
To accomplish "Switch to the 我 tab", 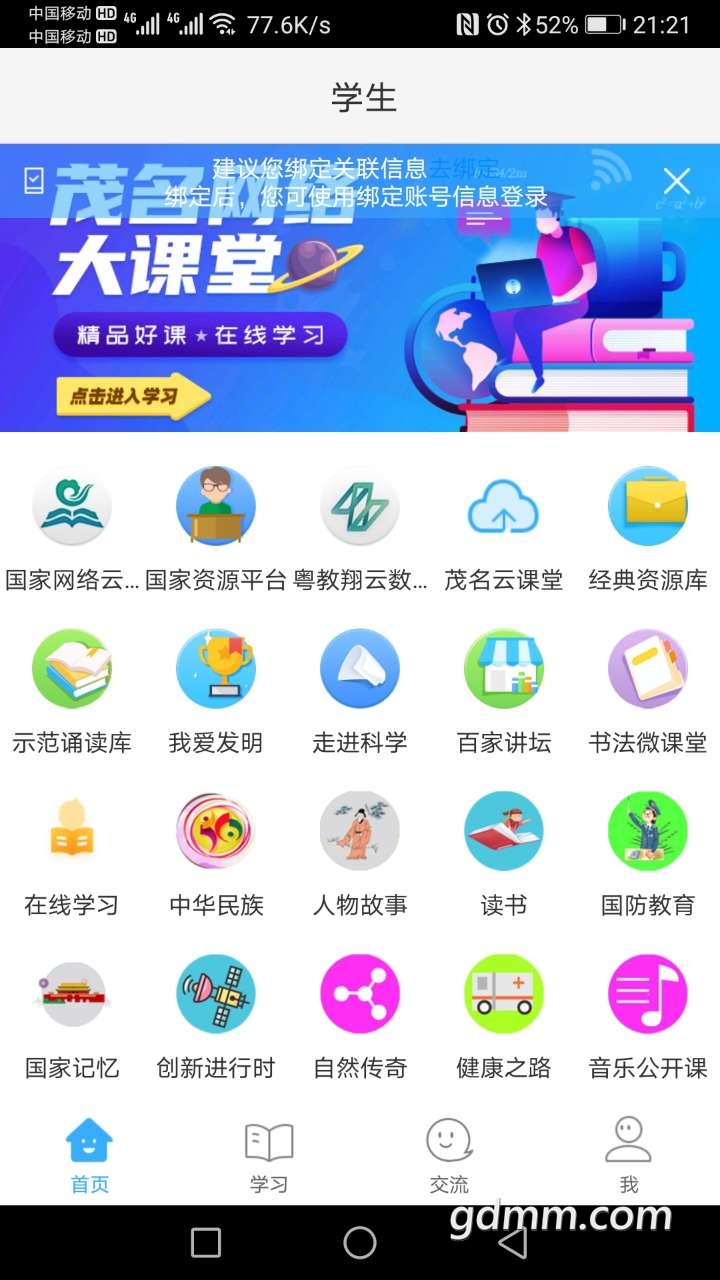I will tap(629, 1157).
